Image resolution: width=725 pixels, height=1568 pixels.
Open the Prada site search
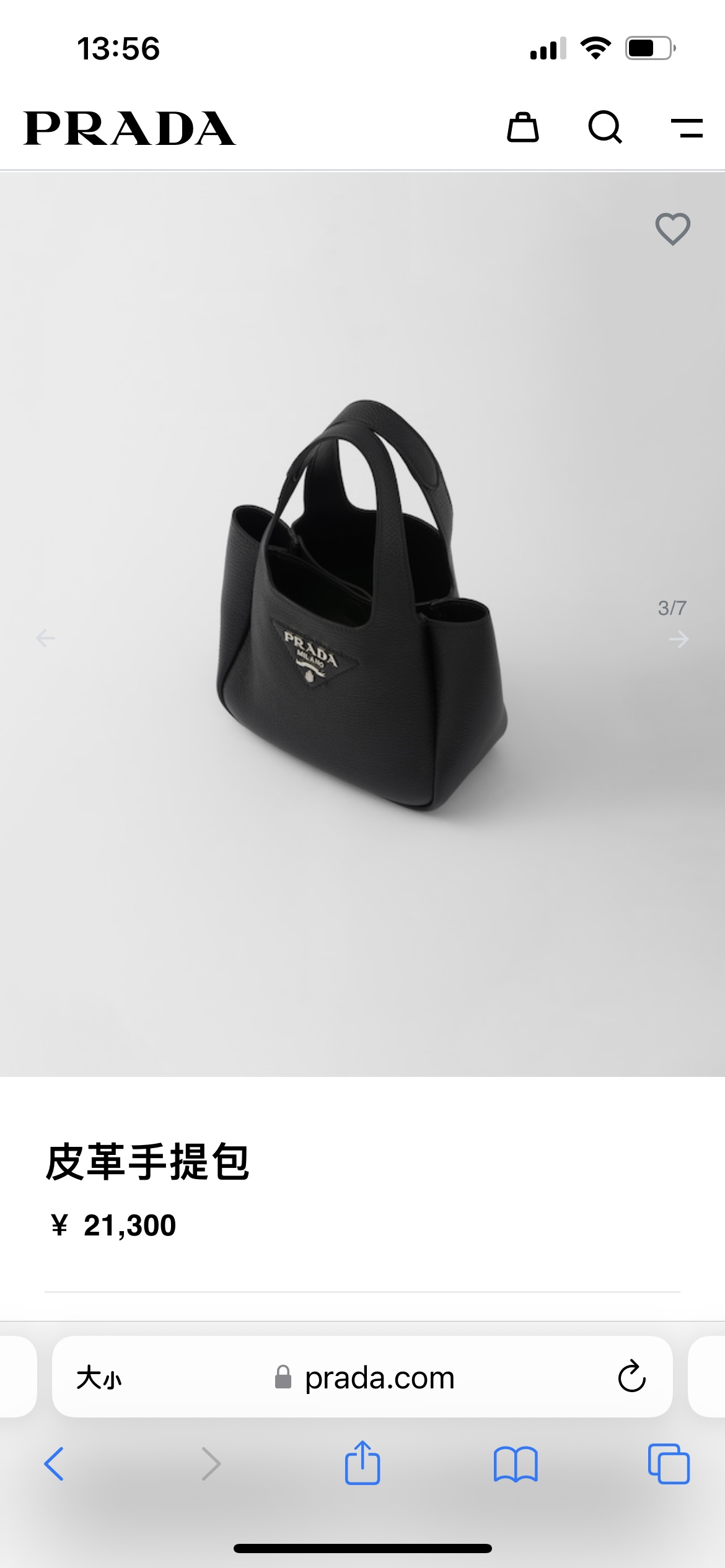click(605, 128)
